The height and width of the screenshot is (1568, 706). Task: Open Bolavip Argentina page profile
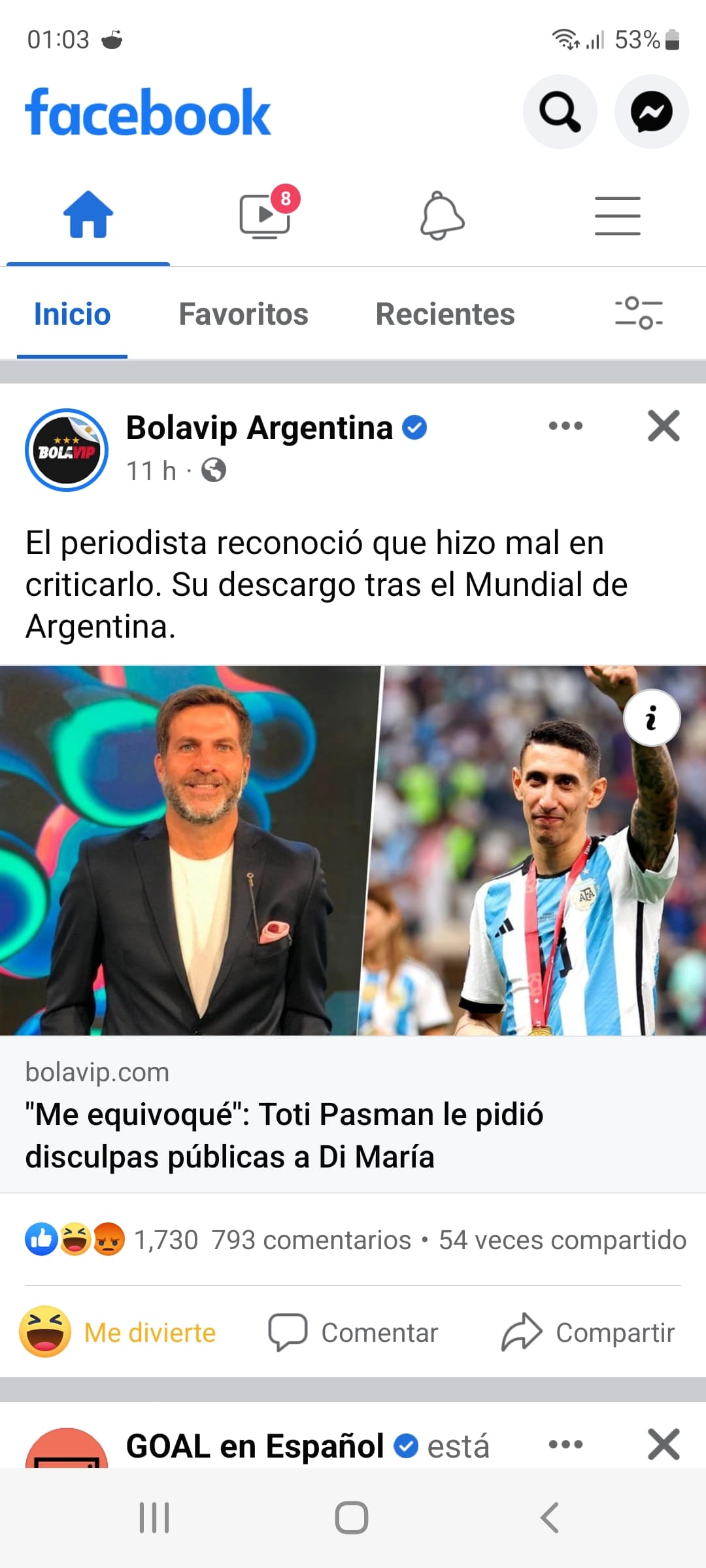pyautogui.click(x=259, y=429)
